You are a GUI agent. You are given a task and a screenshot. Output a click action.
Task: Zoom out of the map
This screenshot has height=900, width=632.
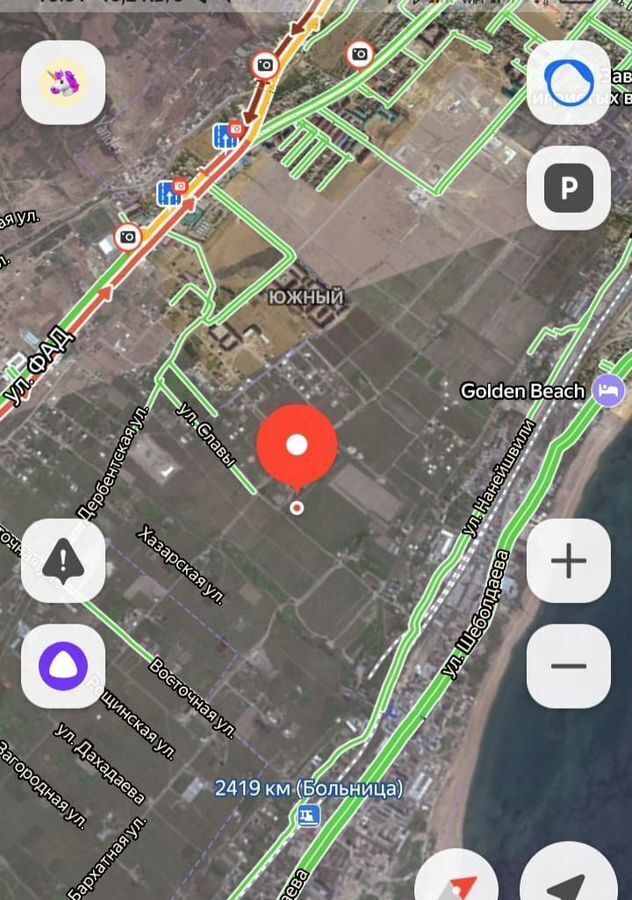[x=568, y=666]
